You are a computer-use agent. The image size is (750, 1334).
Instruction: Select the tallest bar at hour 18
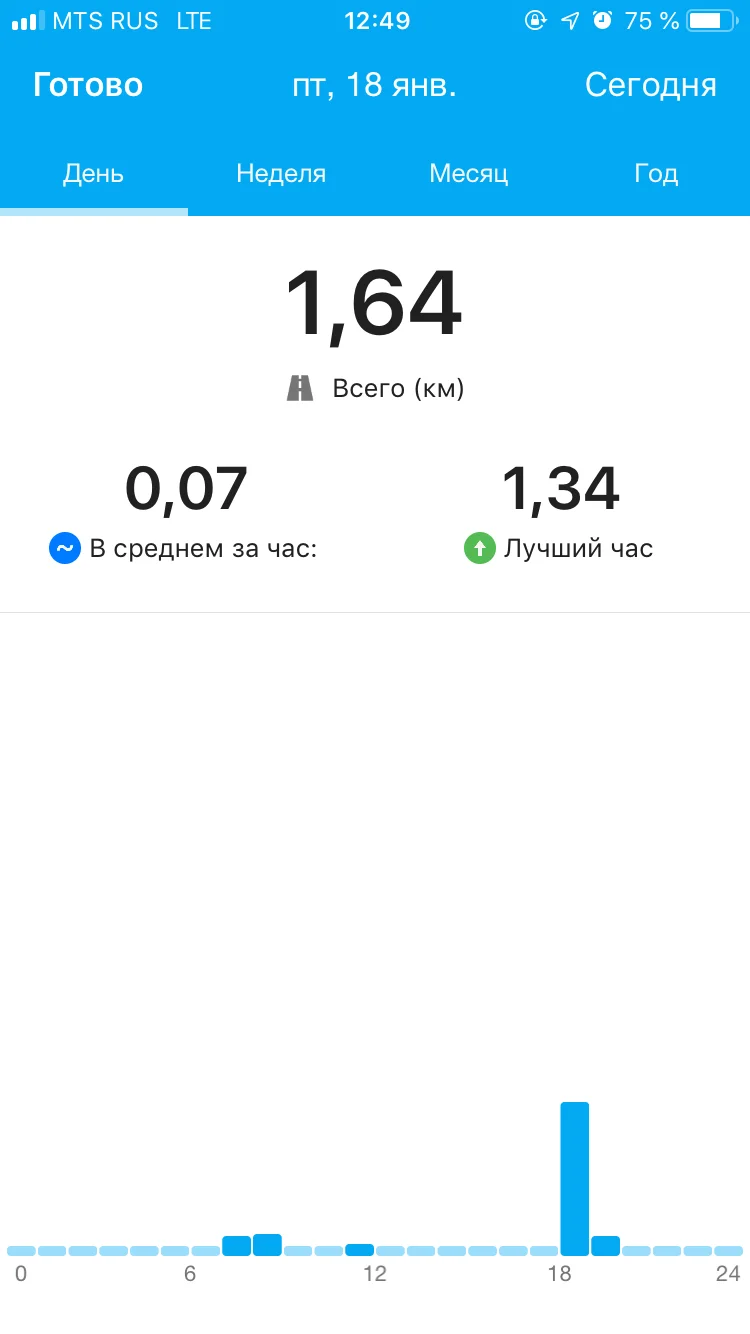tap(574, 1178)
